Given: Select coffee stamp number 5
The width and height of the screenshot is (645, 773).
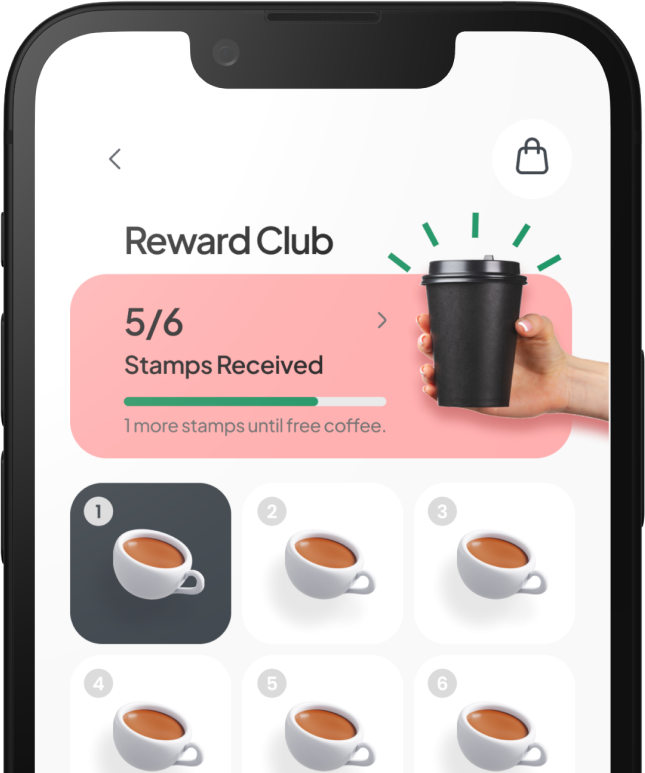Looking at the screenshot, I should click(323, 717).
